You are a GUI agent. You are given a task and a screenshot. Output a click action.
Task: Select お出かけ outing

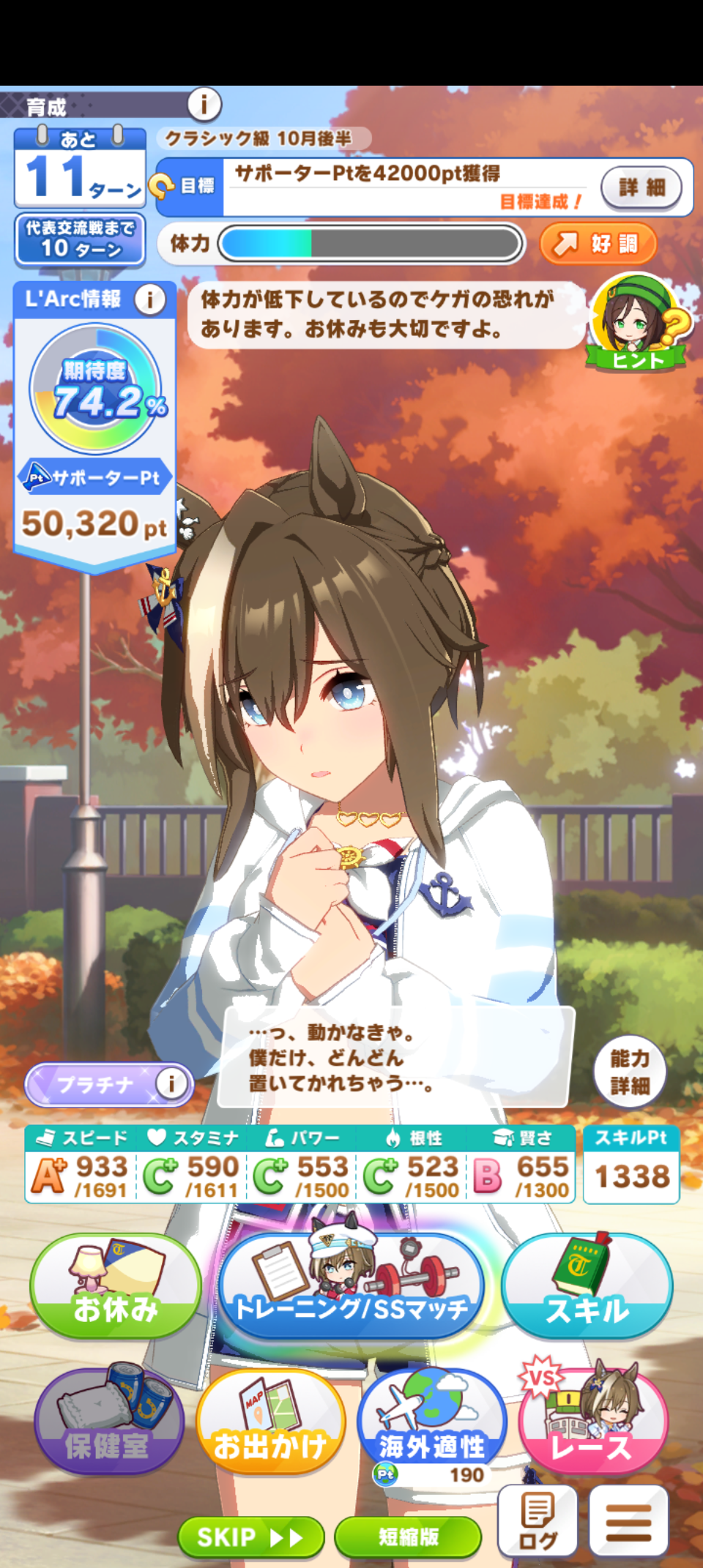click(270, 1421)
